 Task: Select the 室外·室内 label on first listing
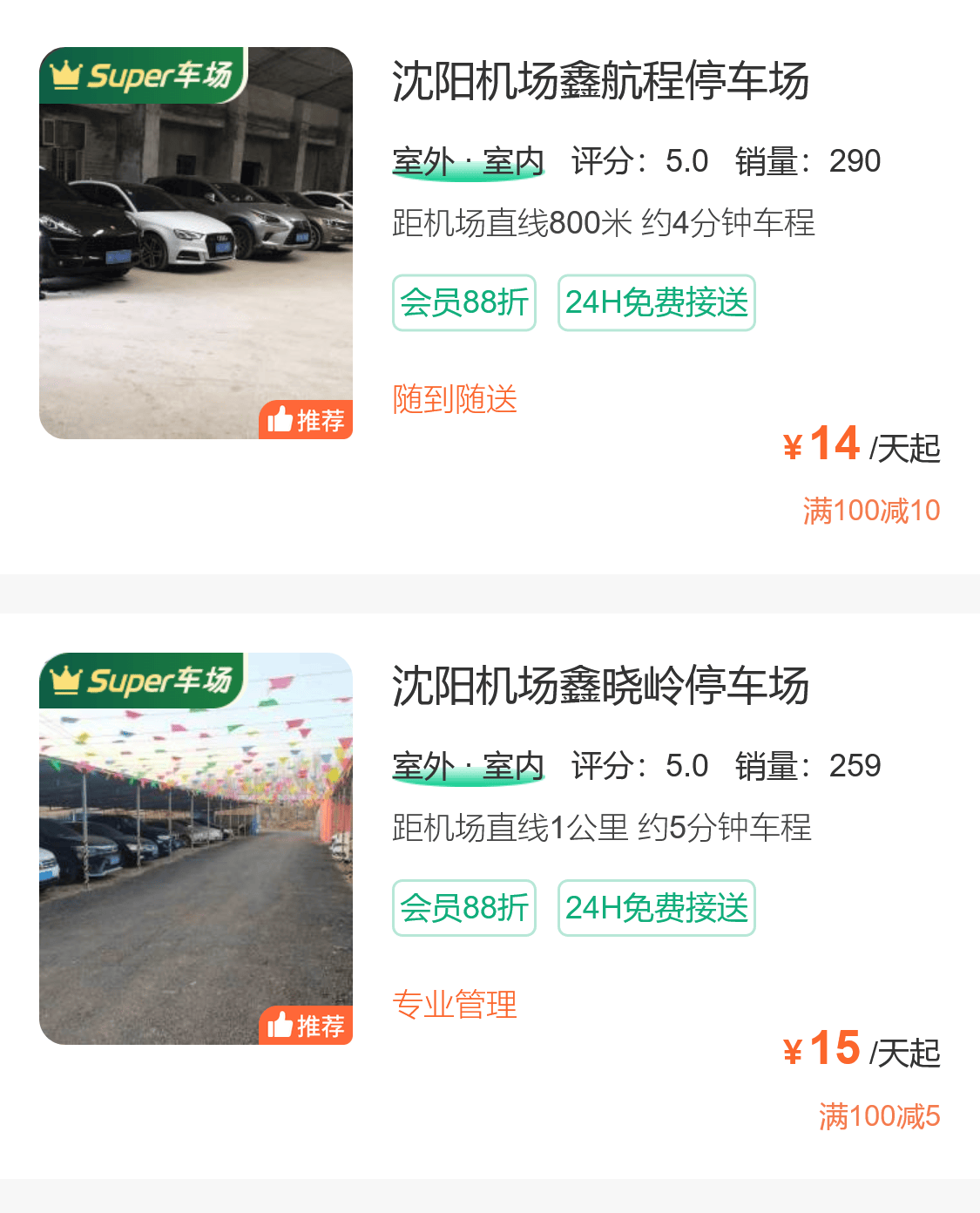coord(467,159)
